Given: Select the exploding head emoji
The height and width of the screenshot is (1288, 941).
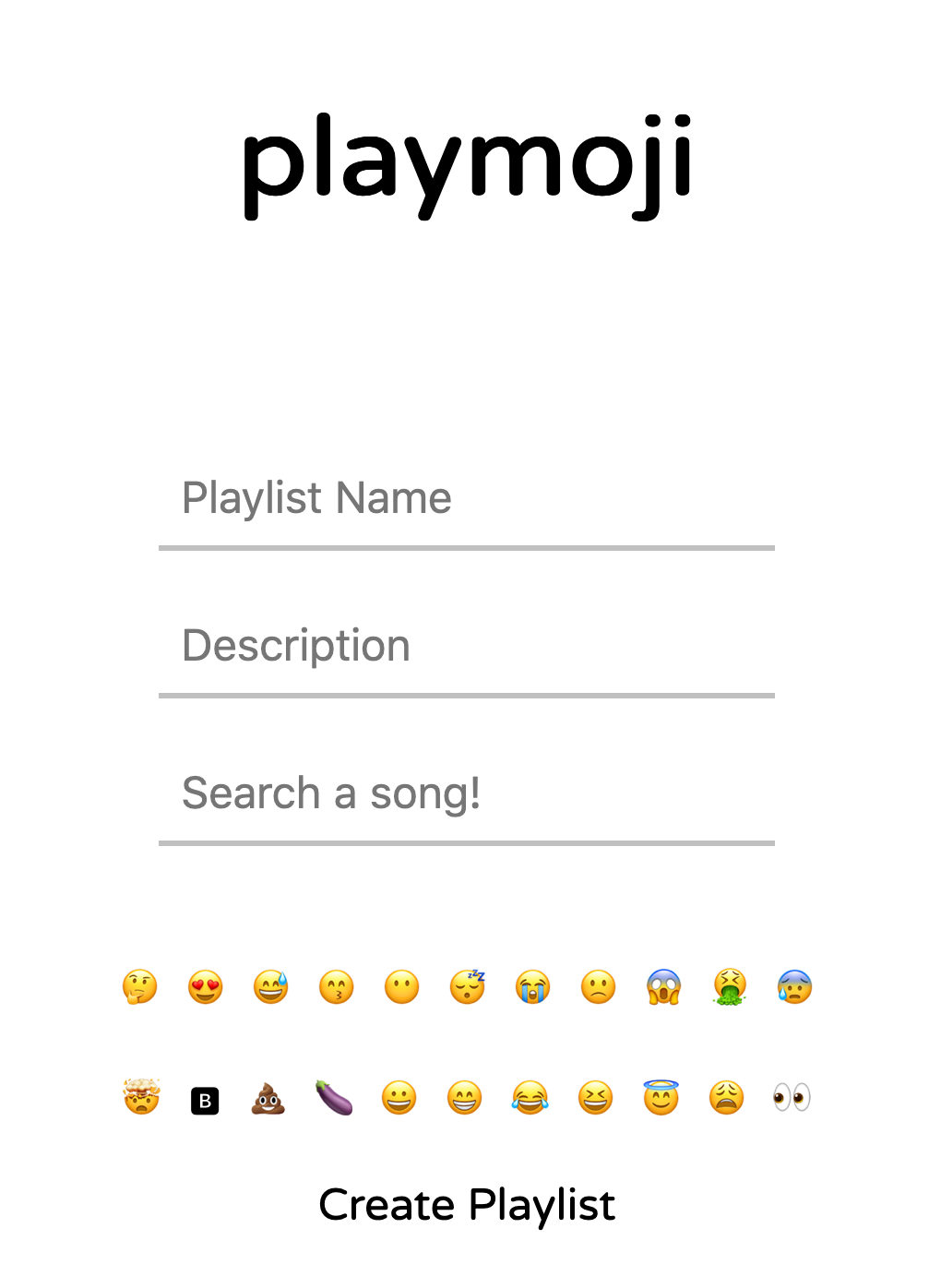Looking at the screenshot, I should pos(141,1098).
